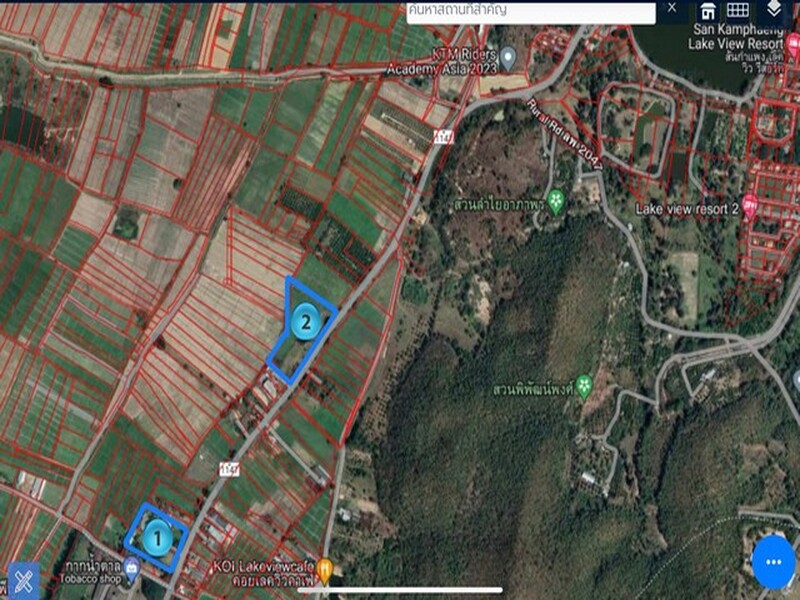Open the map layers selector
The image size is (800, 600).
click(774, 9)
